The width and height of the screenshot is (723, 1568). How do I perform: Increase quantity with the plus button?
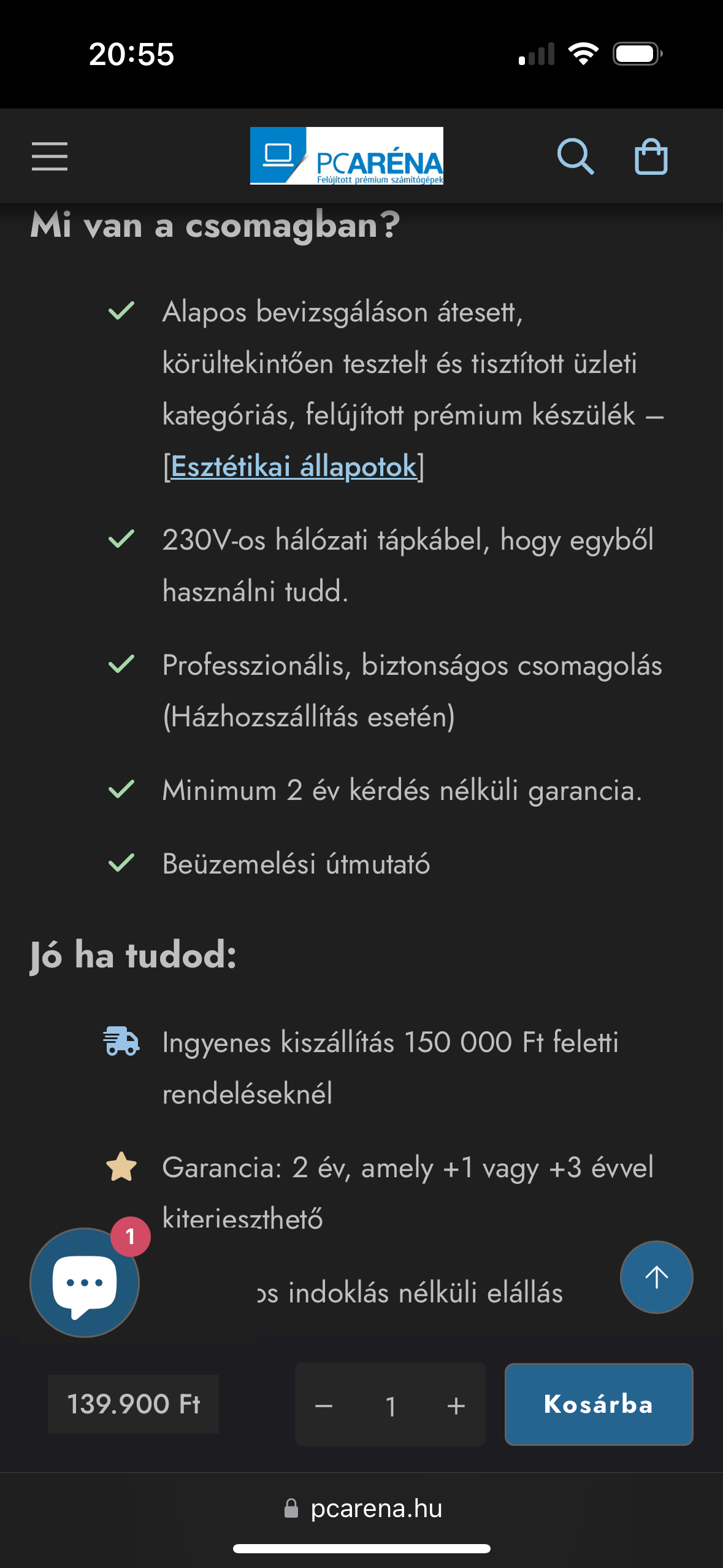tap(456, 1405)
